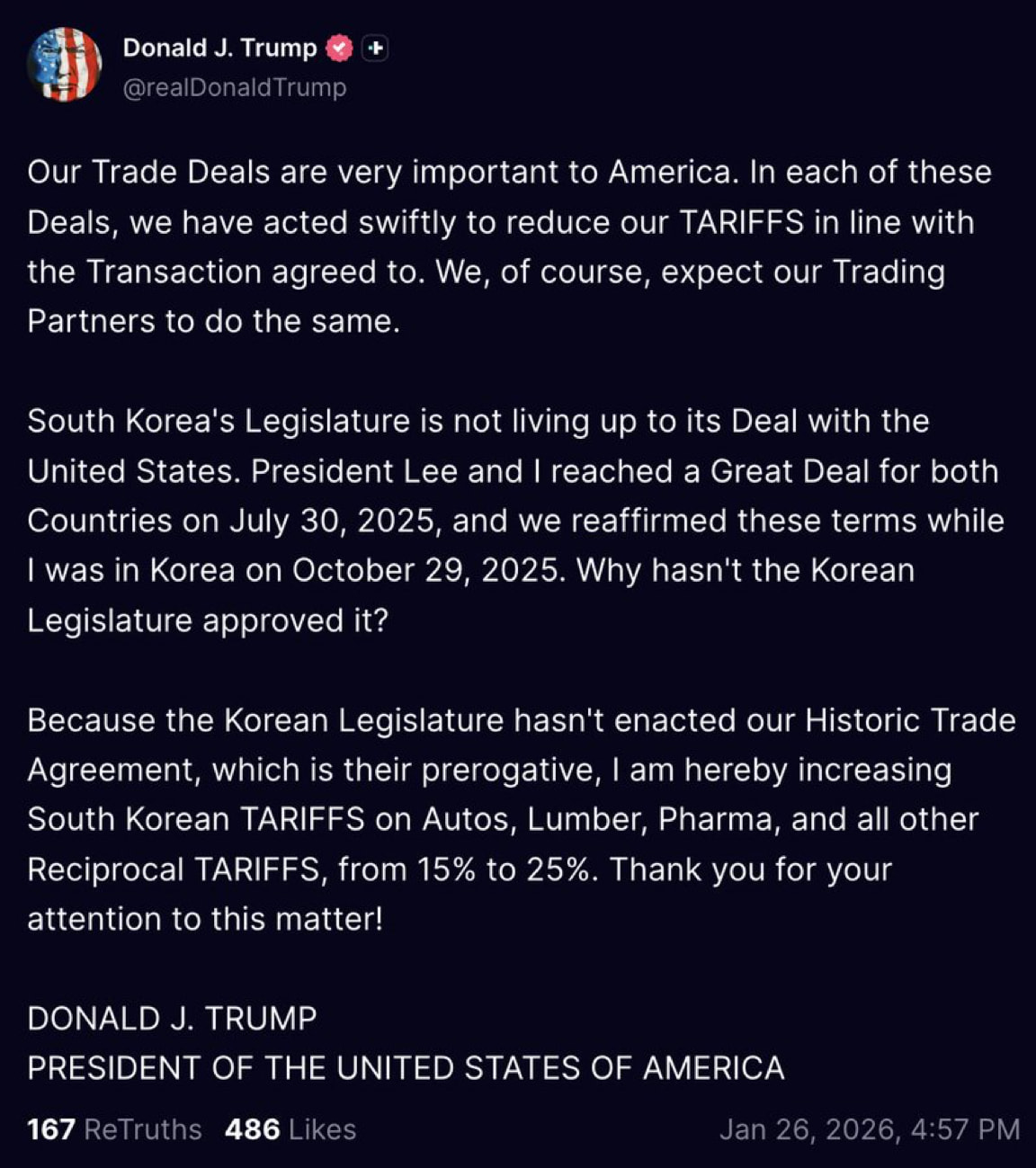Image resolution: width=1036 pixels, height=1168 pixels.
Task: View the list of 486 Likes
Action: (290, 1129)
